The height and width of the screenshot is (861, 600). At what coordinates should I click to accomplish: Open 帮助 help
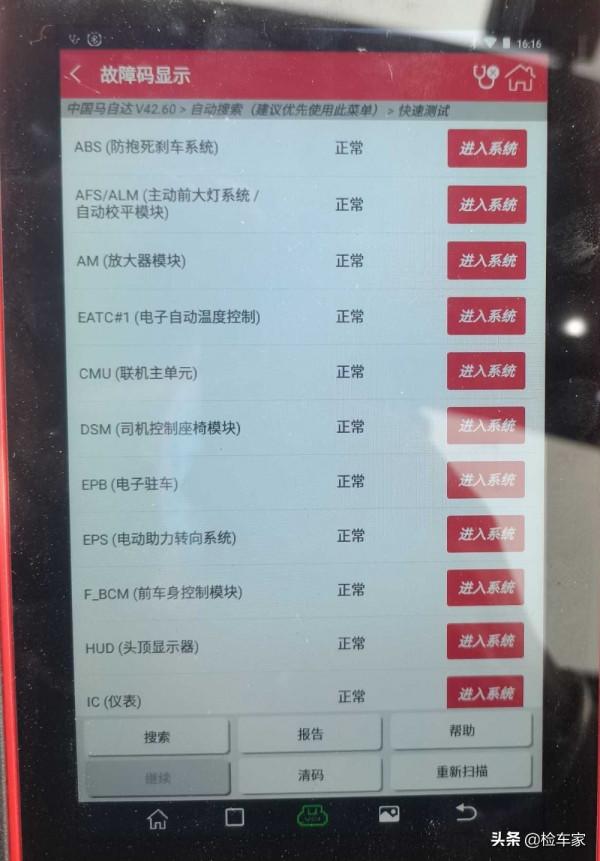point(462,731)
